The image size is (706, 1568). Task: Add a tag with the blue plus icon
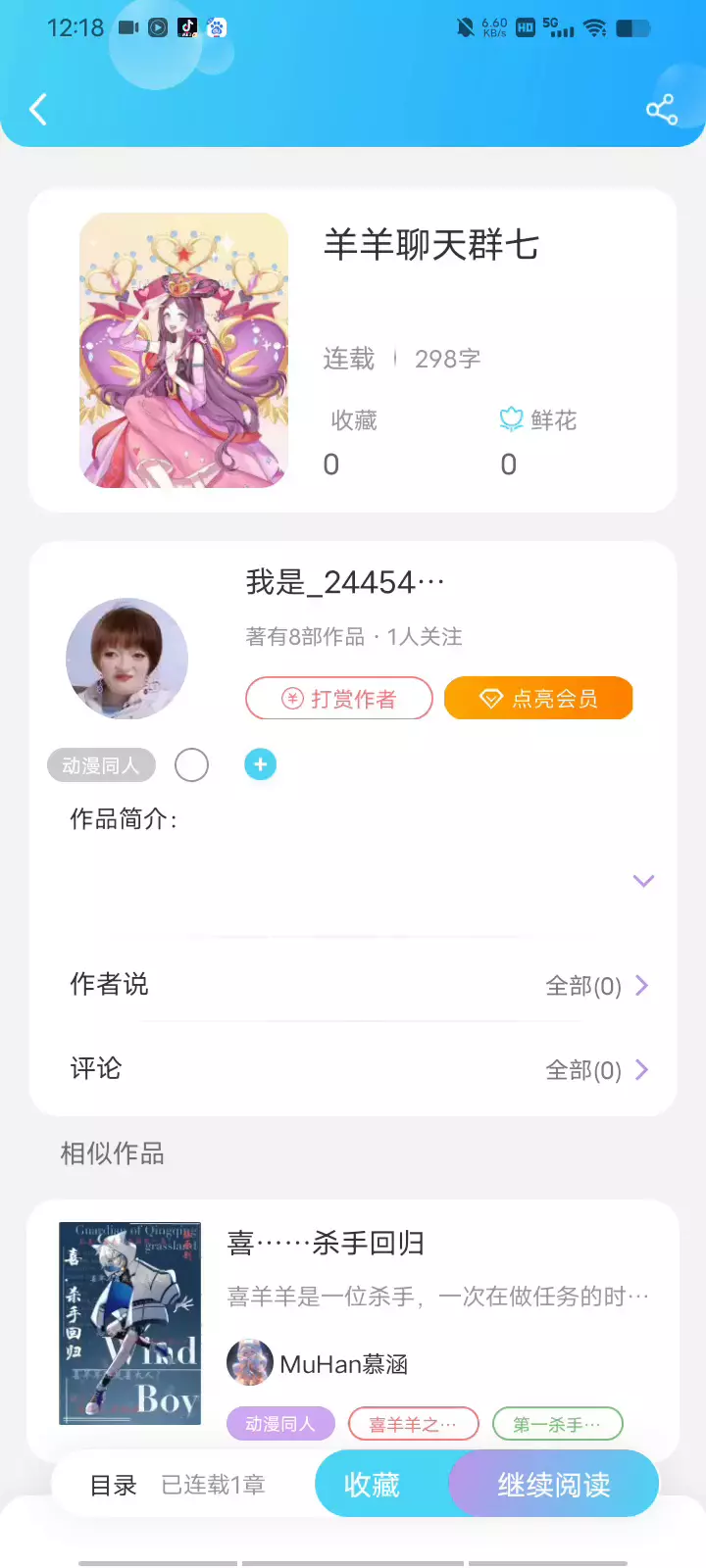[x=260, y=764]
